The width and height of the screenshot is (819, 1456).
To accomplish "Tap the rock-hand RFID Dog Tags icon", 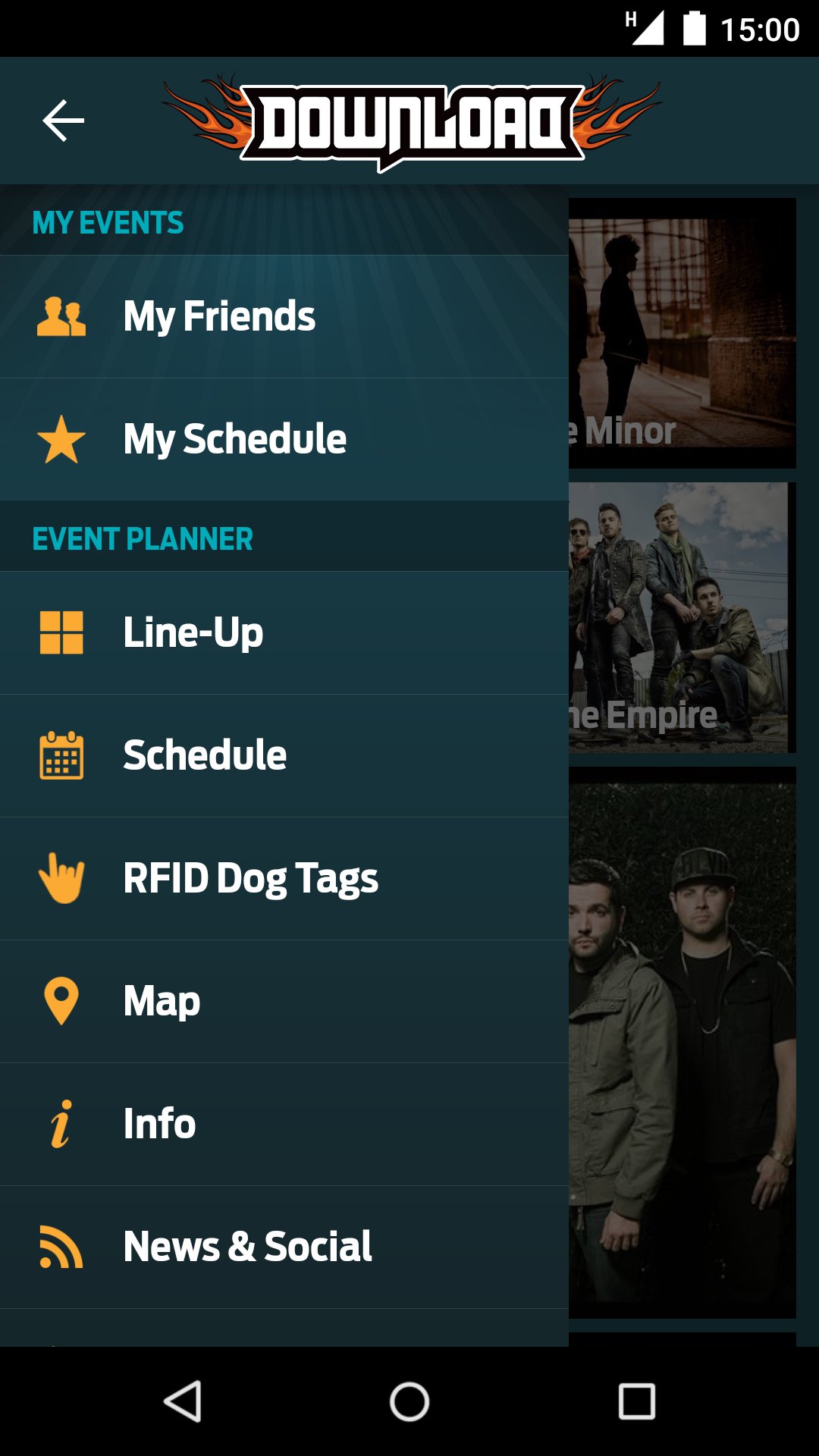I will coord(61,877).
